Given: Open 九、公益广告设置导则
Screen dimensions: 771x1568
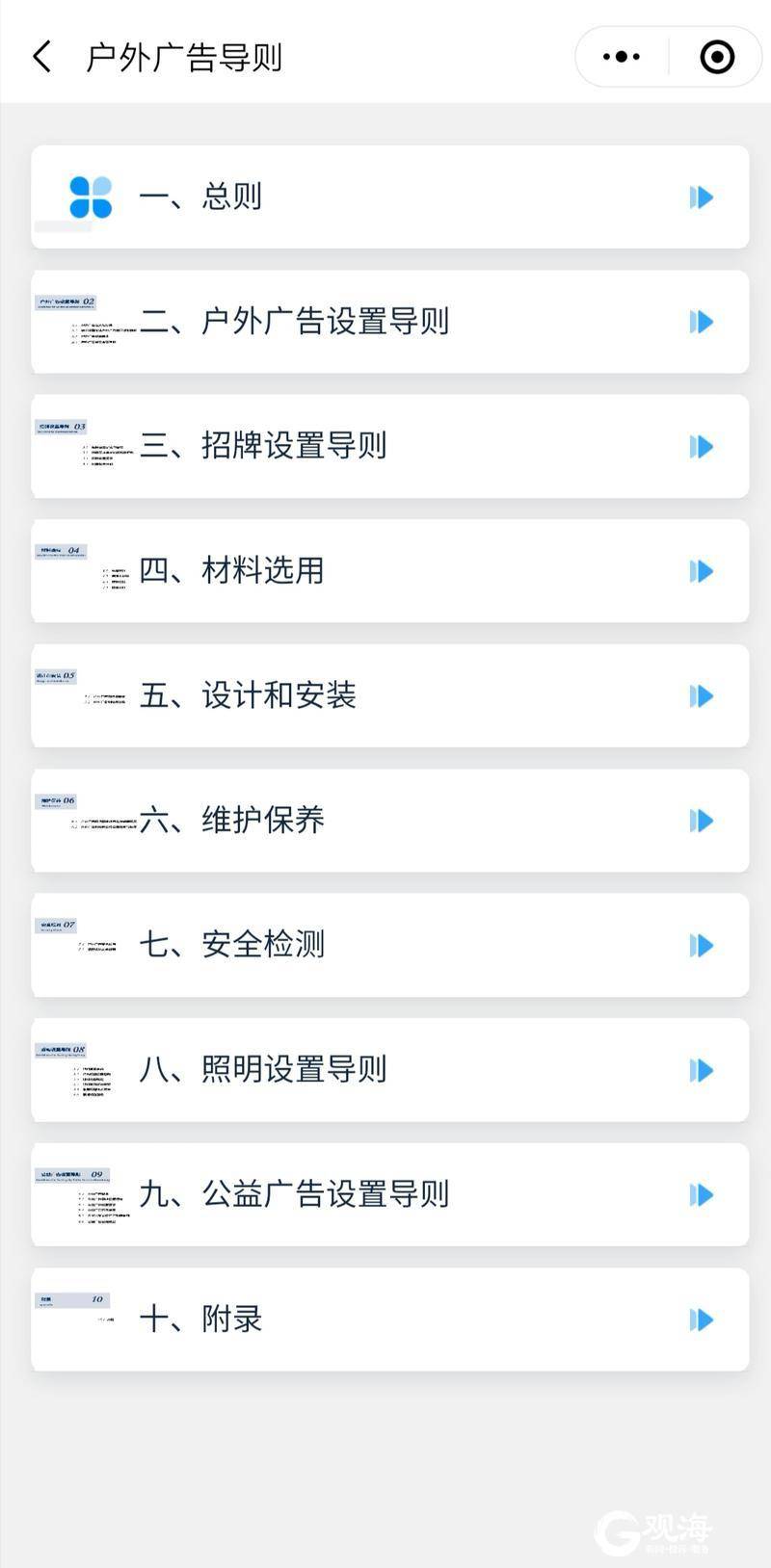Looking at the screenshot, I should [x=390, y=1194].
